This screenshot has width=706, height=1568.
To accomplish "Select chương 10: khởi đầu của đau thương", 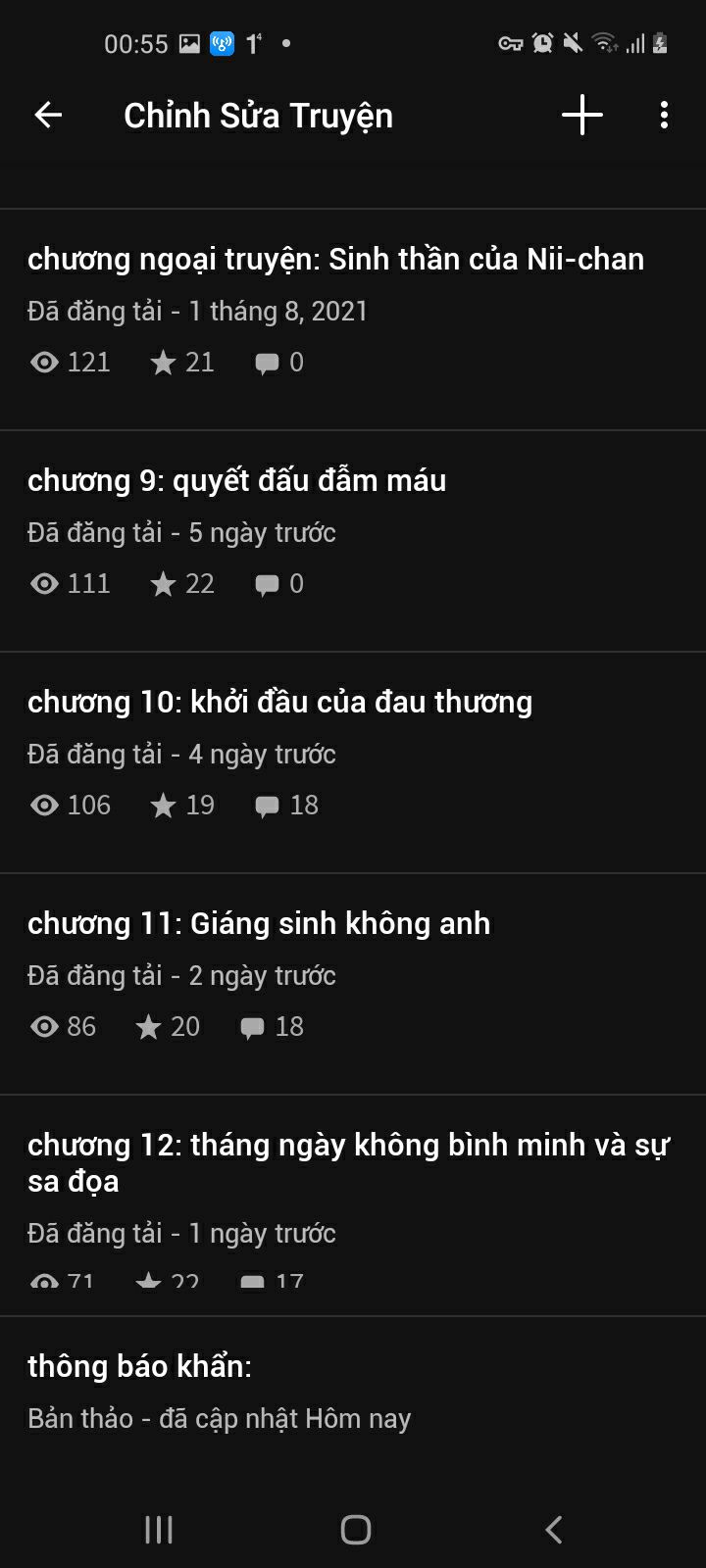I will 353,762.
